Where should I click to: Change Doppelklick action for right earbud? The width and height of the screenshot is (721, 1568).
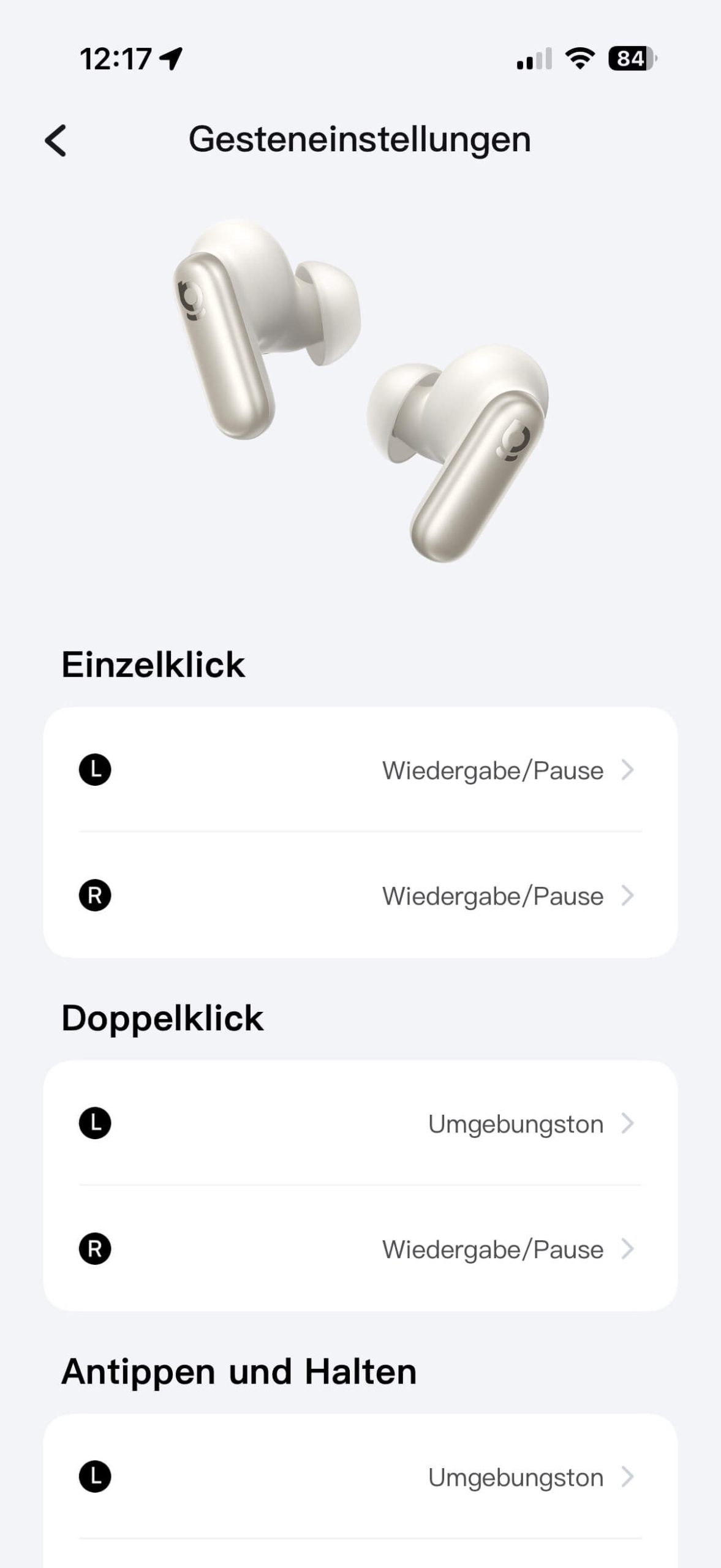pyautogui.click(x=360, y=1249)
